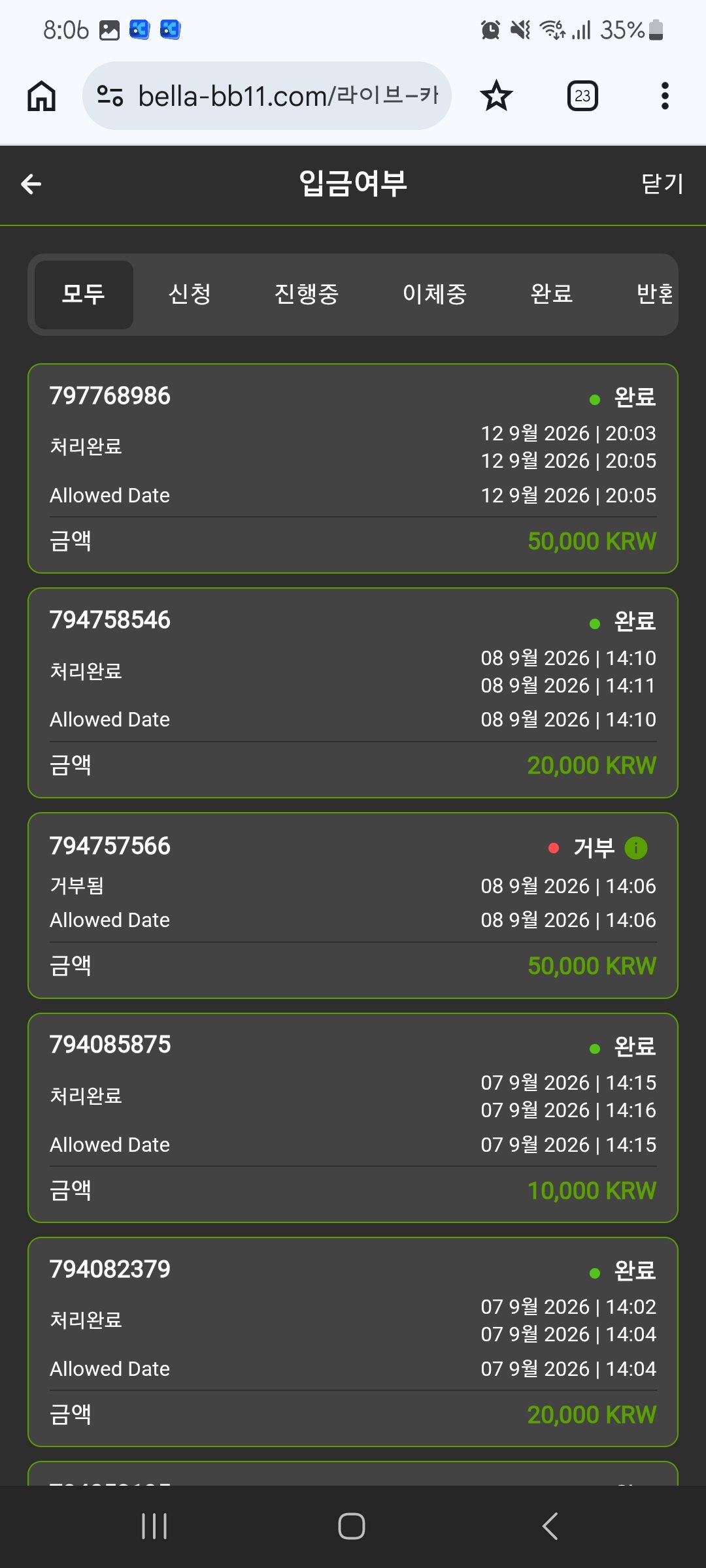Open deposit record 794082379
This screenshot has width=706, height=1568.
[353, 1342]
